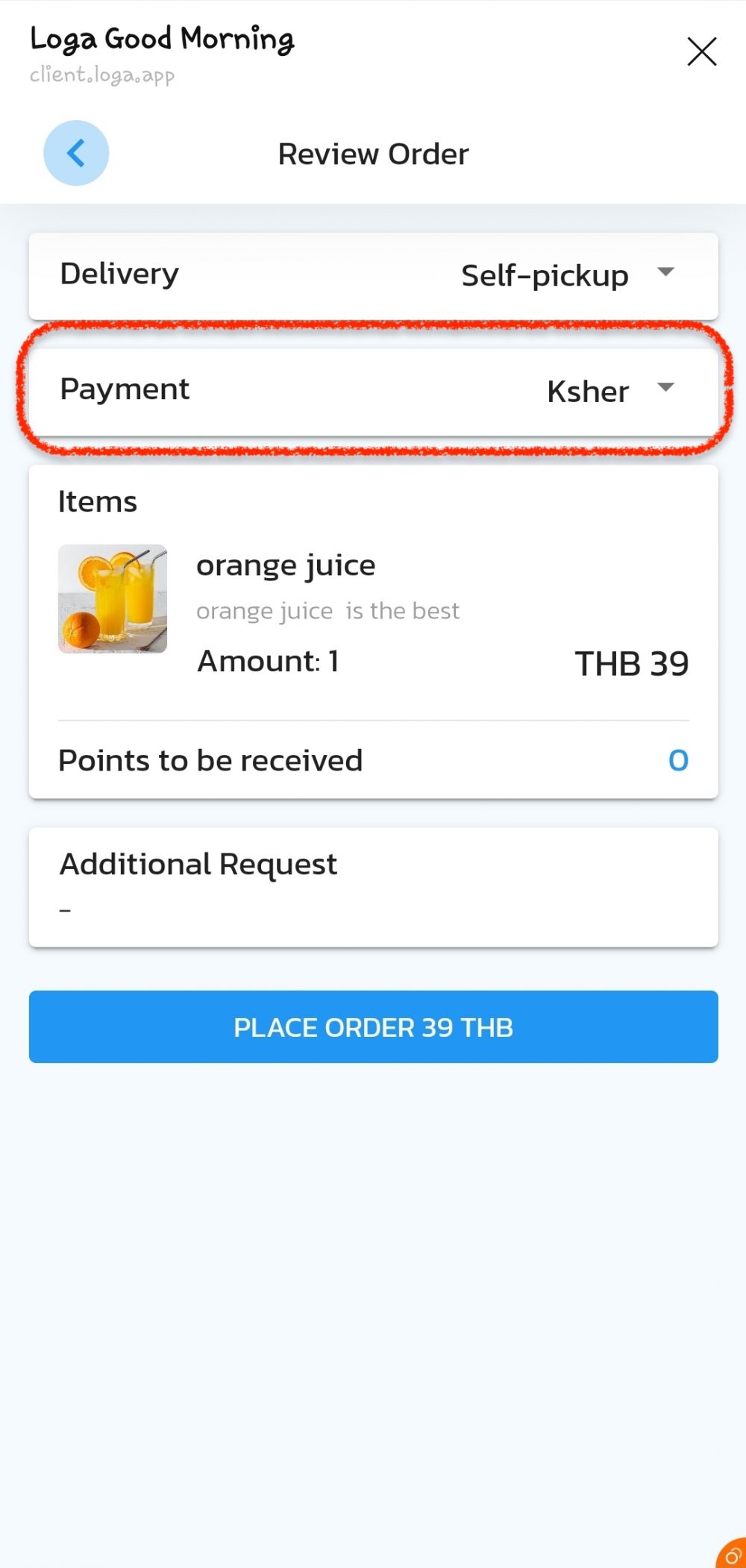Open the Ksher payment method selector
This screenshot has height=1568, width=746.
(x=587, y=391)
